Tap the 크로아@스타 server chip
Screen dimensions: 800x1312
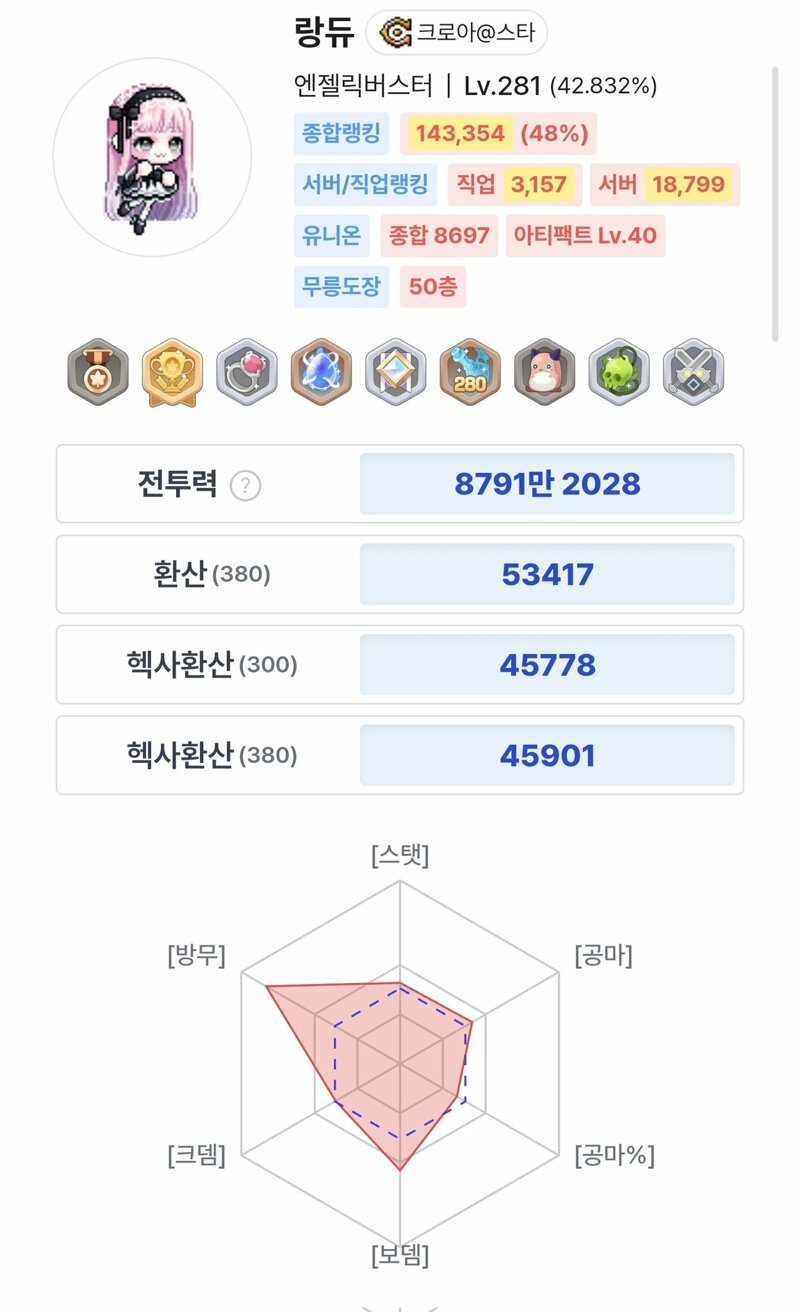tap(457, 34)
